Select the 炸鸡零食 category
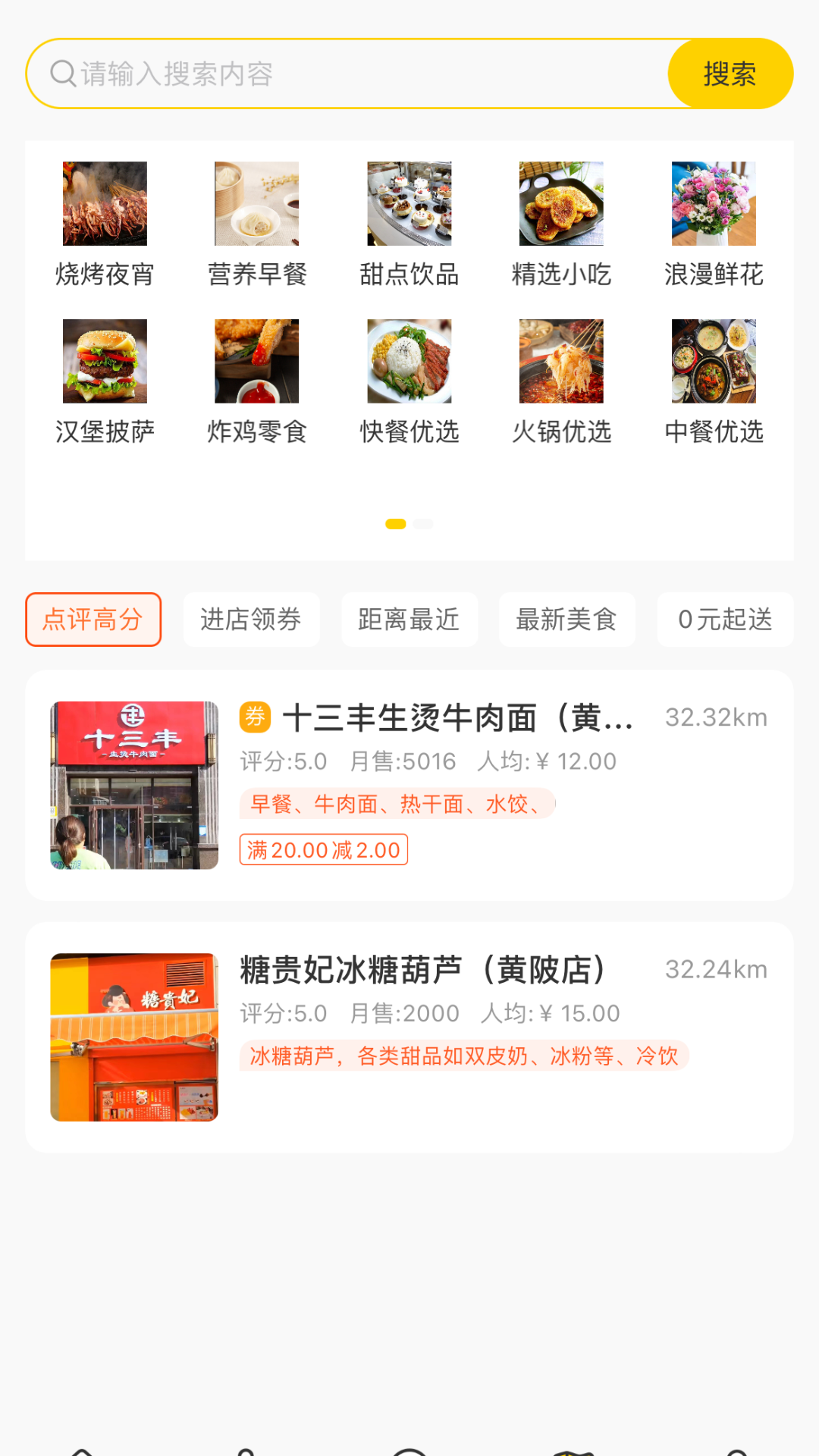The width and height of the screenshot is (819, 1456). tap(257, 362)
